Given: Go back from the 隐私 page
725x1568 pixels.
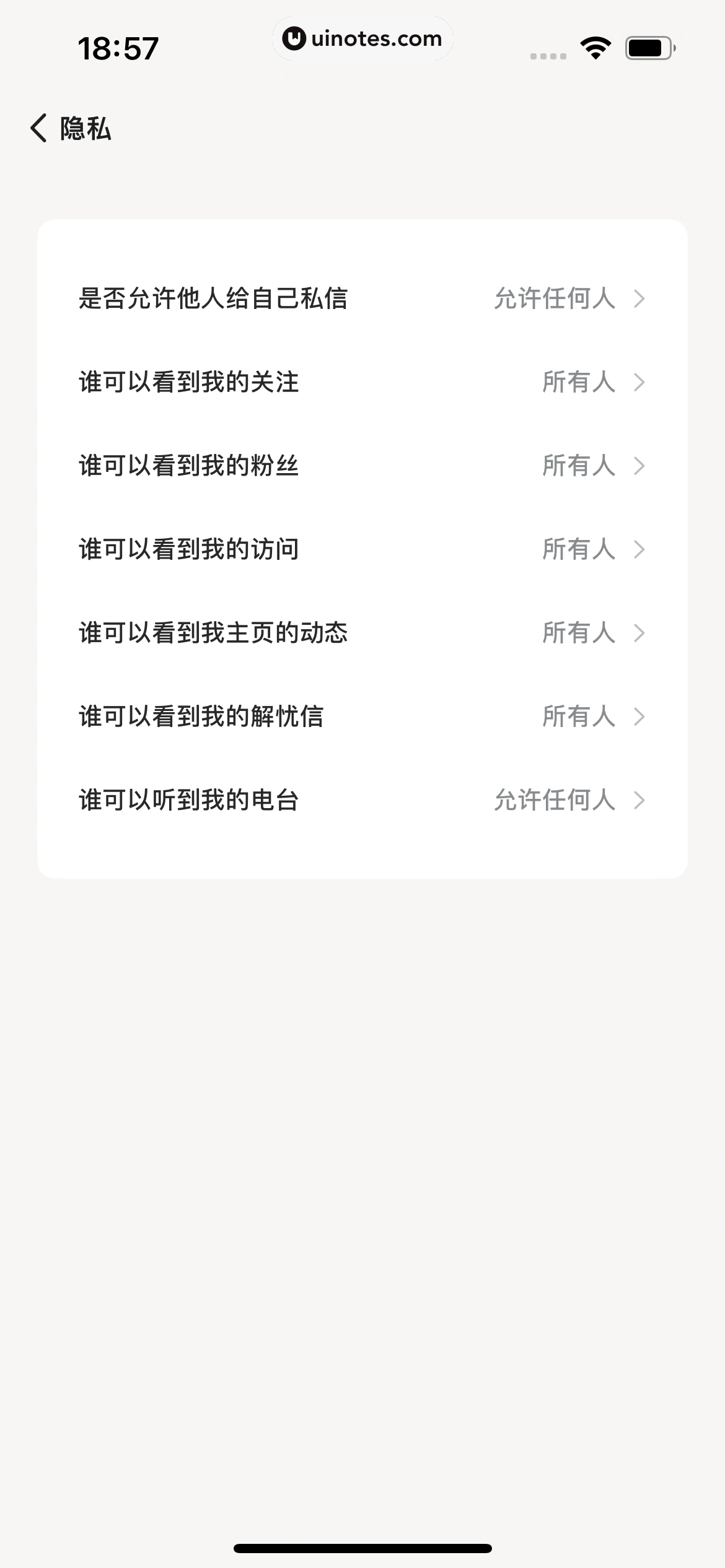Looking at the screenshot, I should [x=39, y=128].
